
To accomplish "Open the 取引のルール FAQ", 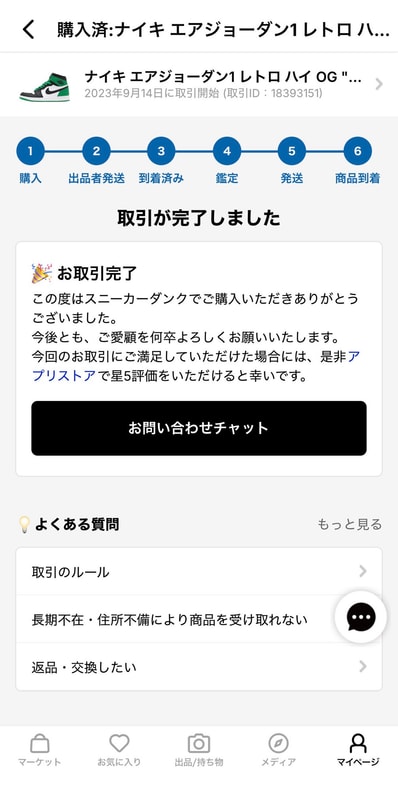I will click(199, 571).
